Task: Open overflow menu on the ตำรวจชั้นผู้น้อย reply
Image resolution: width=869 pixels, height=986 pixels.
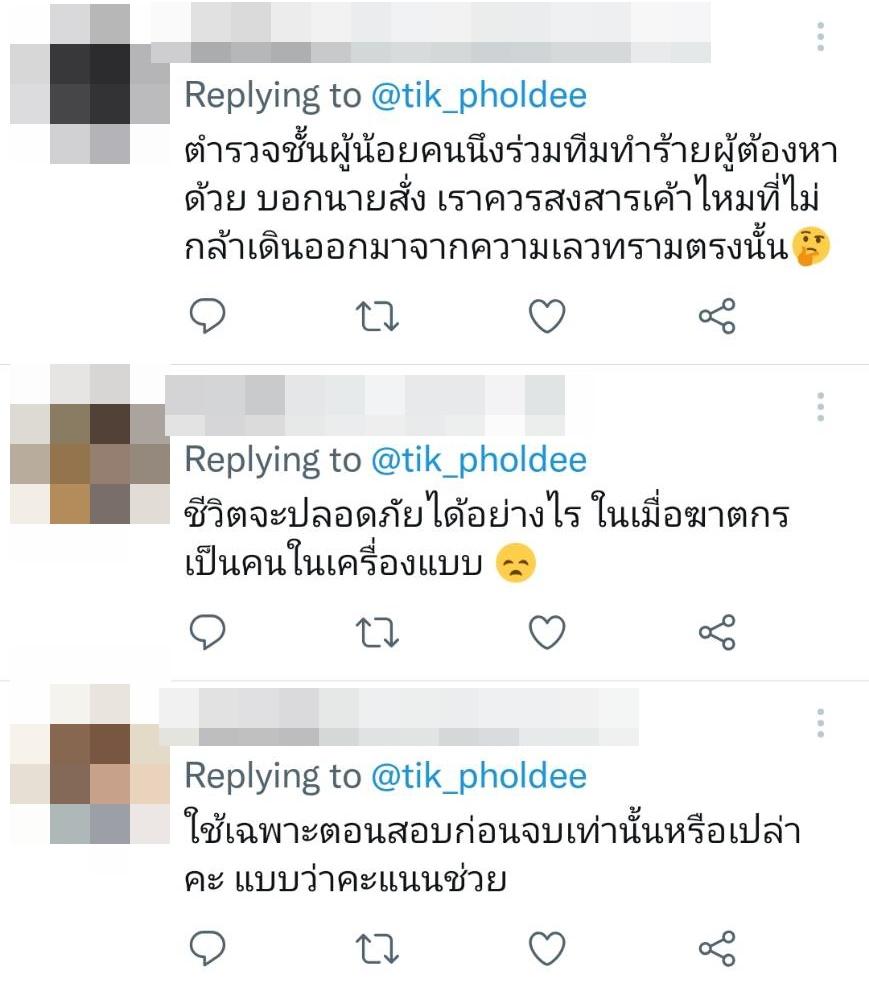Action: [x=820, y=35]
